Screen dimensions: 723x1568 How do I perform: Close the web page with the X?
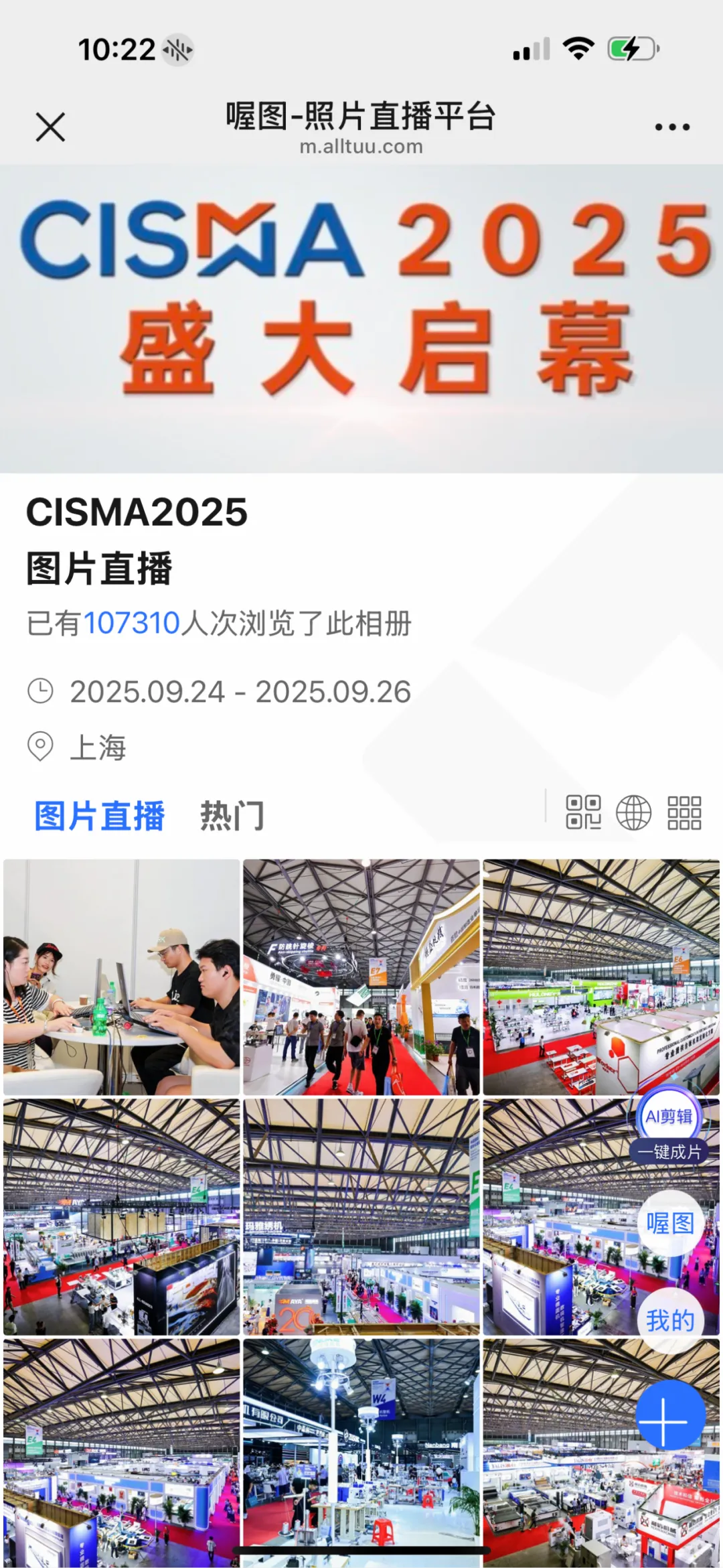50,127
